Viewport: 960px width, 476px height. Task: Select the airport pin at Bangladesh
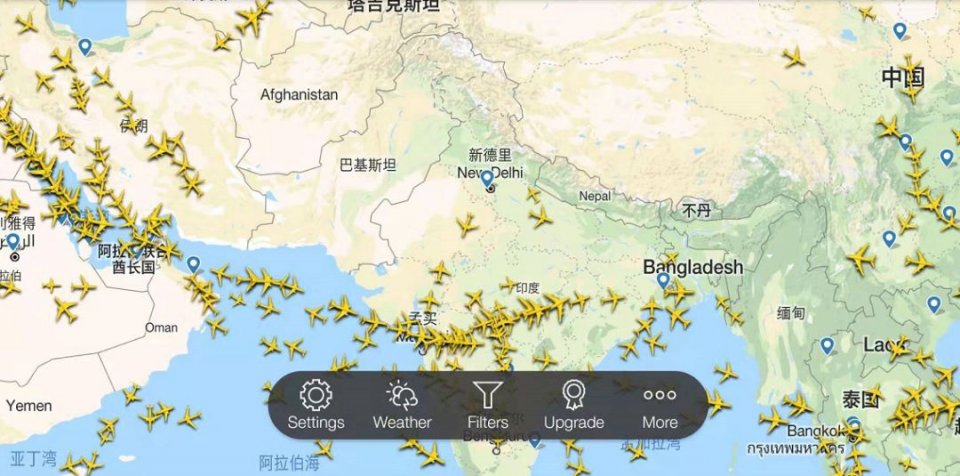[x=663, y=281]
